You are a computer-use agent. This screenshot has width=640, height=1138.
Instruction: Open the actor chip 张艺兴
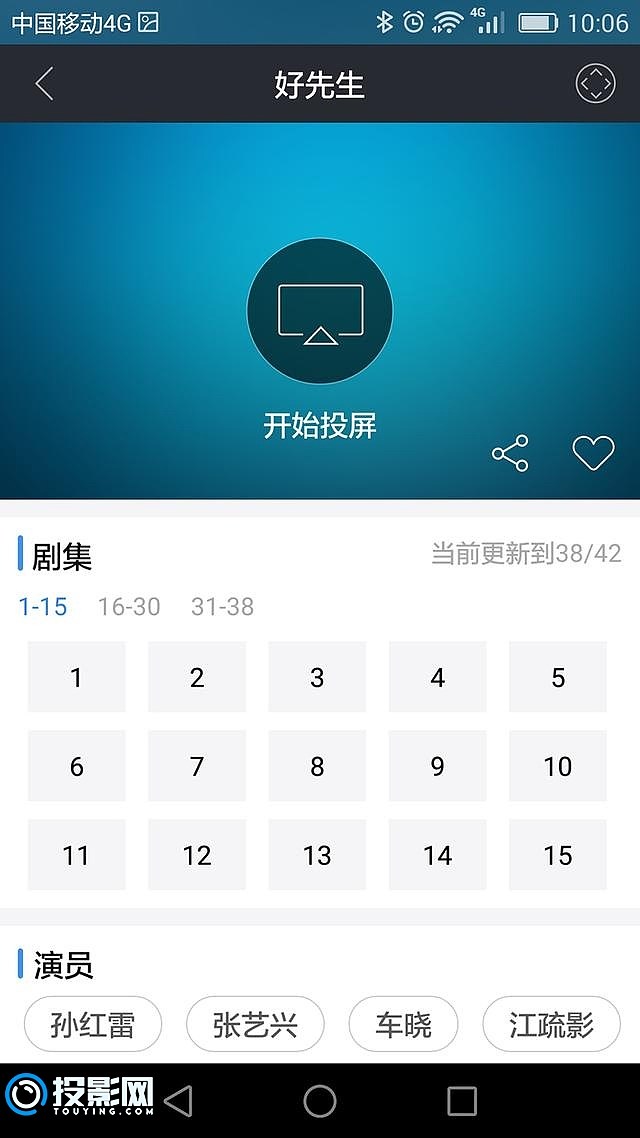pyautogui.click(x=255, y=1024)
